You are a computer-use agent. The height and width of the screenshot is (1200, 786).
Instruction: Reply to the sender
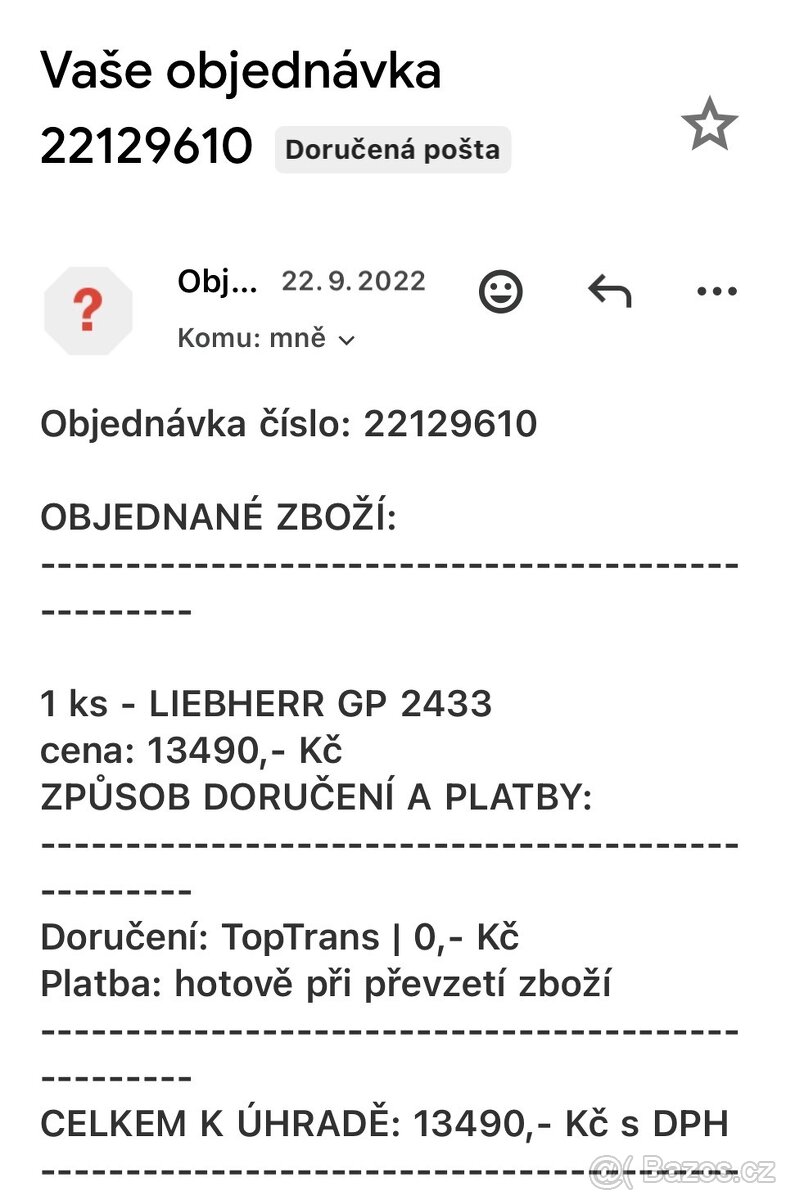[x=609, y=291]
